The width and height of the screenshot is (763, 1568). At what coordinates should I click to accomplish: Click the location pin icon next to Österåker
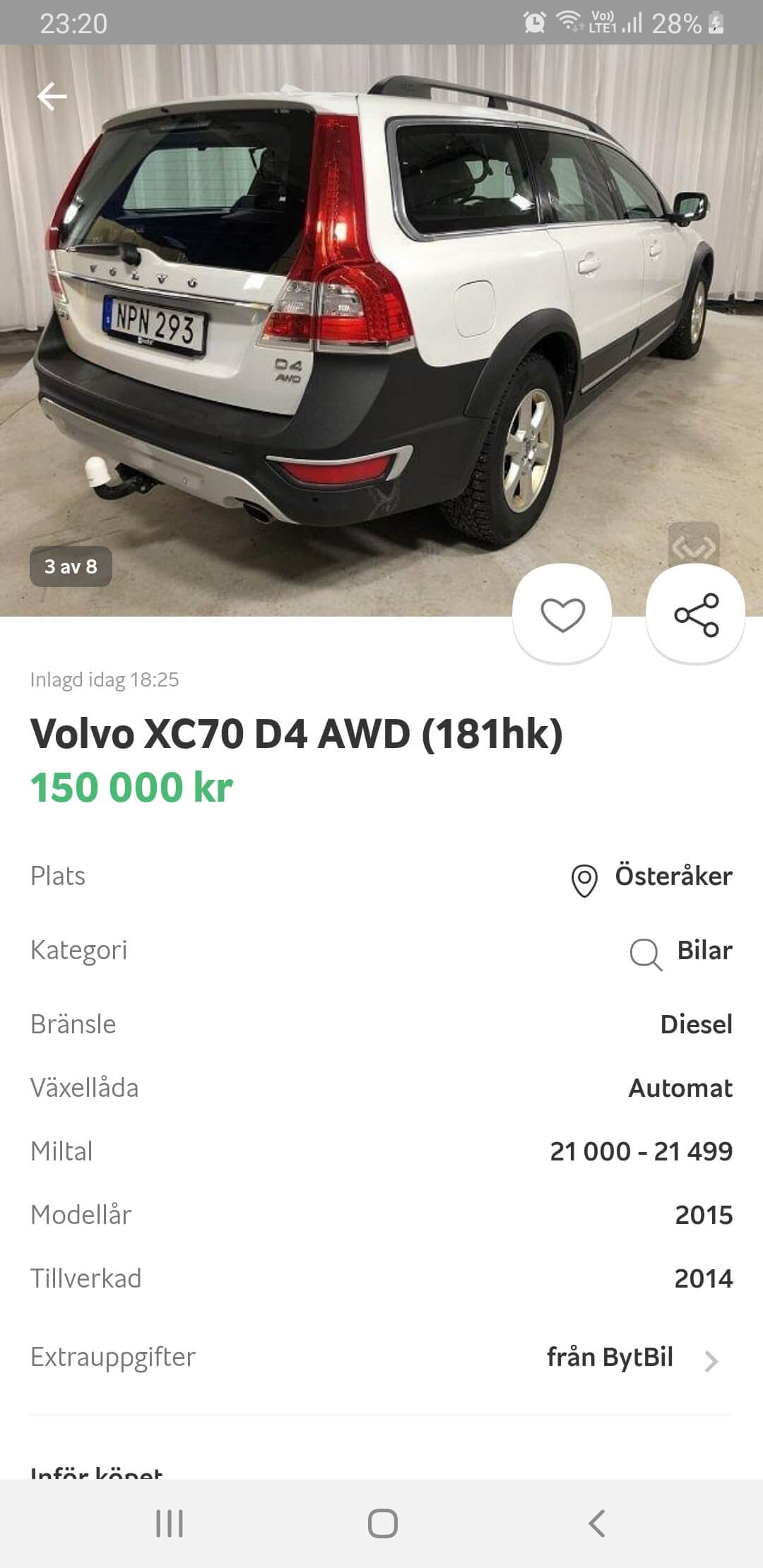(584, 878)
